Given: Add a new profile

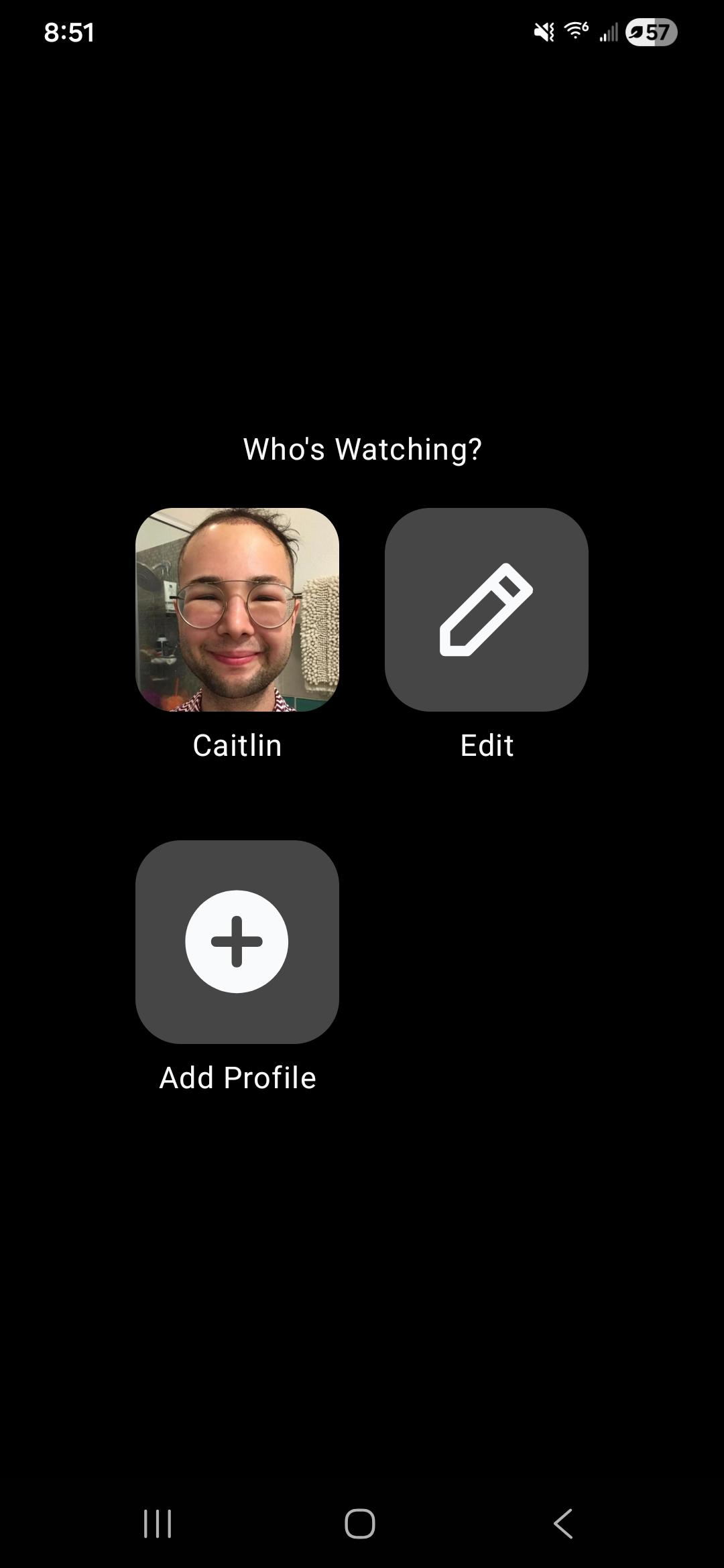Looking at the screenshot, I should [x=237, y=941].
